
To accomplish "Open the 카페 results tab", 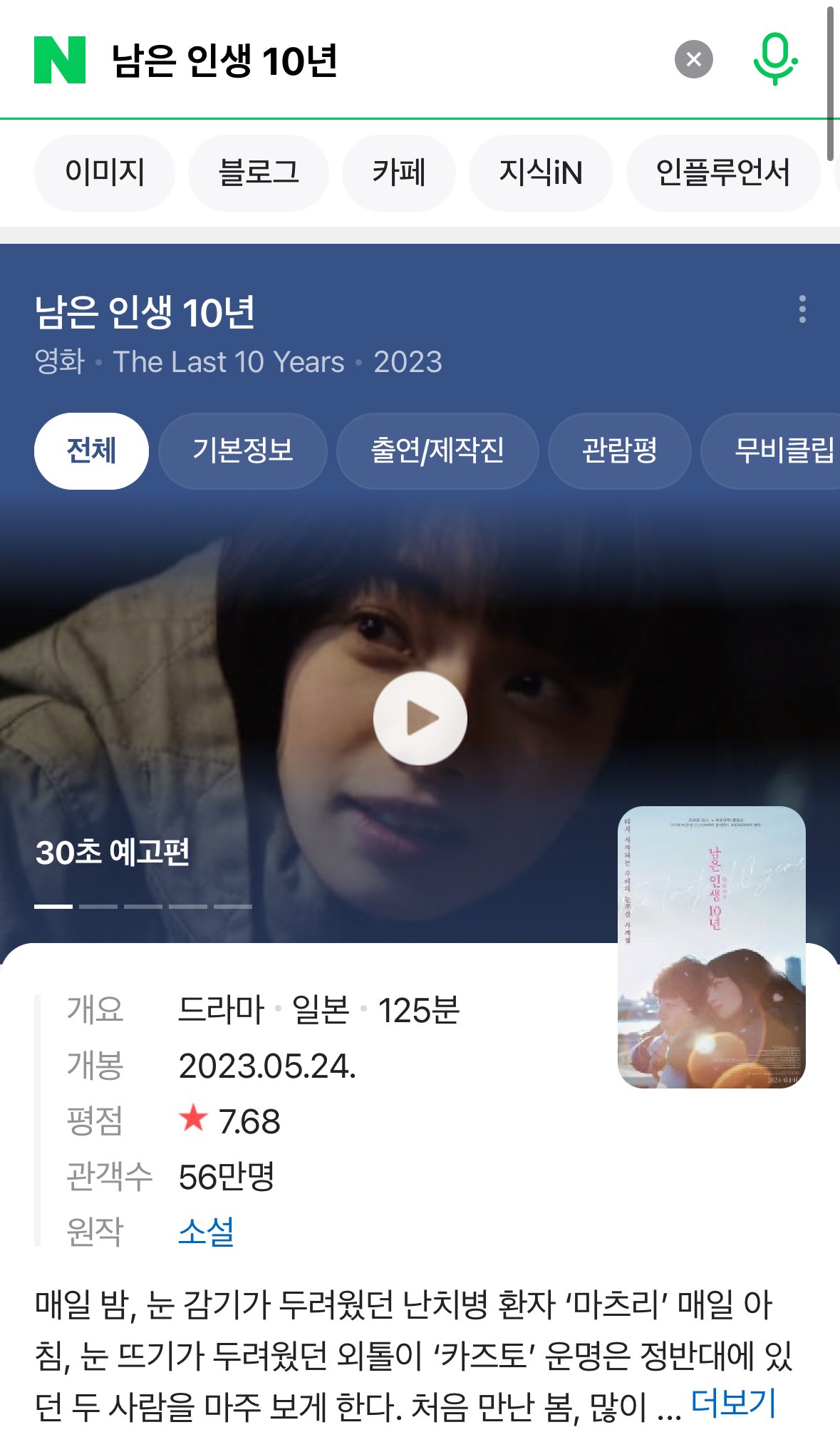I will tap(399, 173).
